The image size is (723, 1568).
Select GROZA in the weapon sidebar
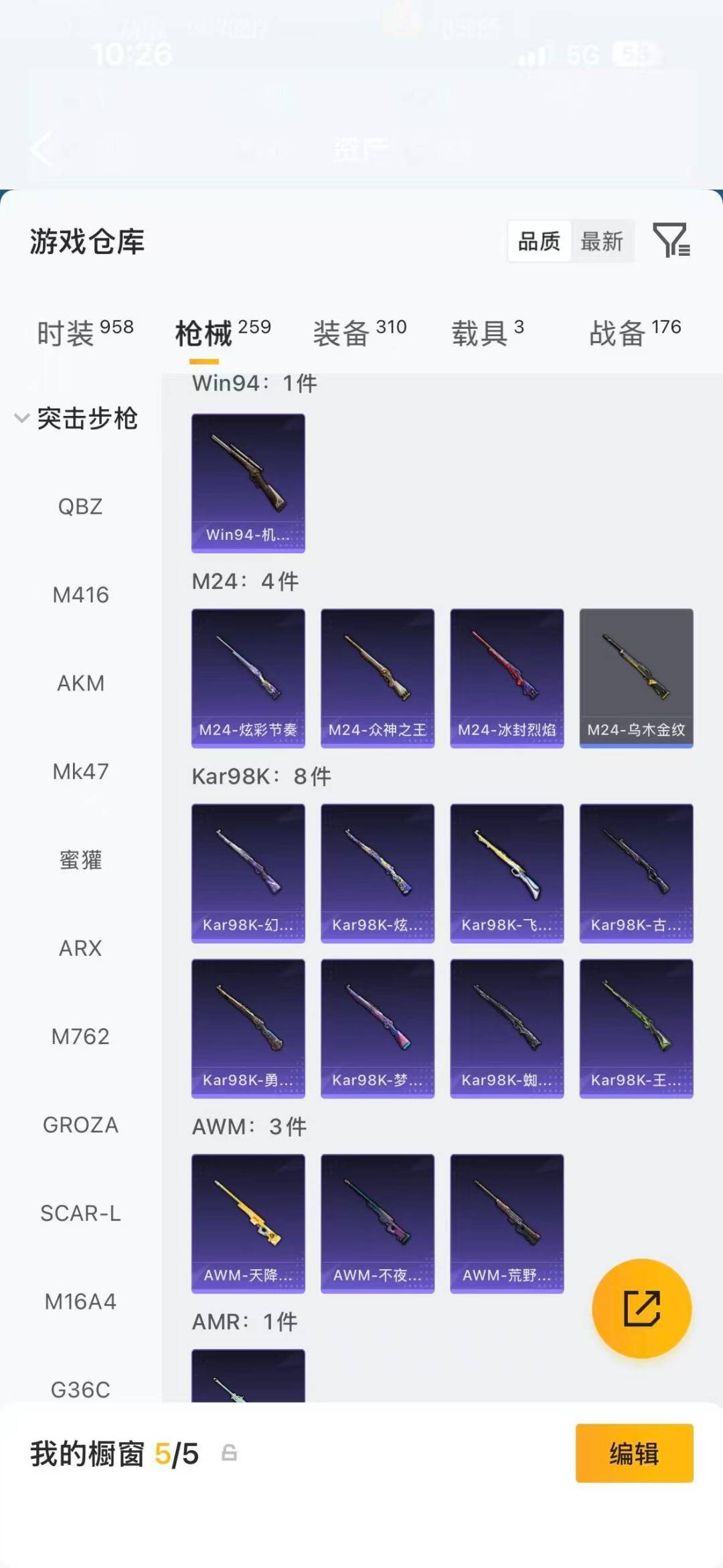pyautogui.click(x=80, y=1125)
